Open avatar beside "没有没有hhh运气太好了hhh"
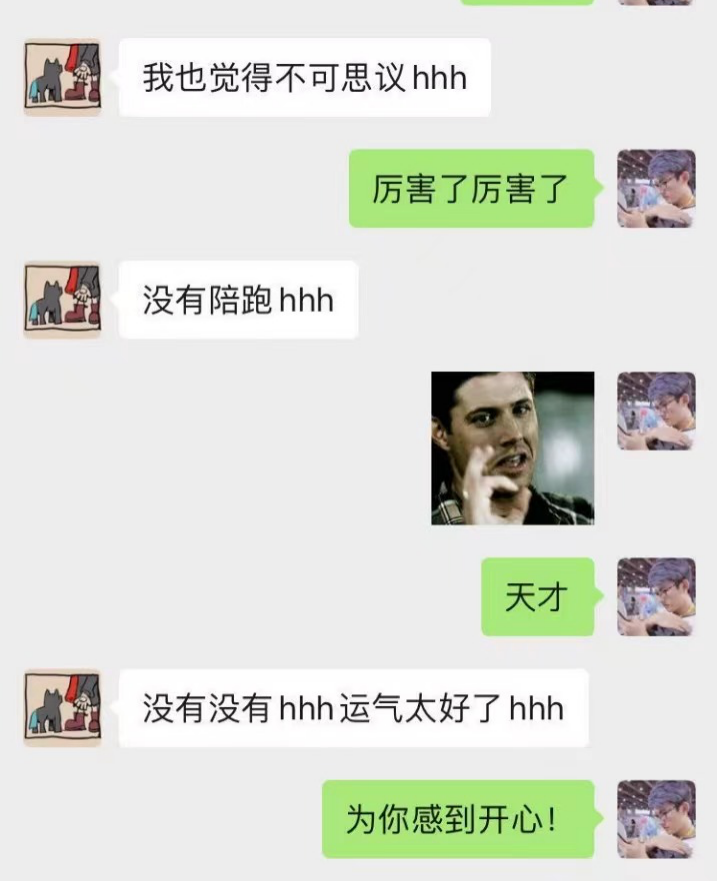 (62, 708)
